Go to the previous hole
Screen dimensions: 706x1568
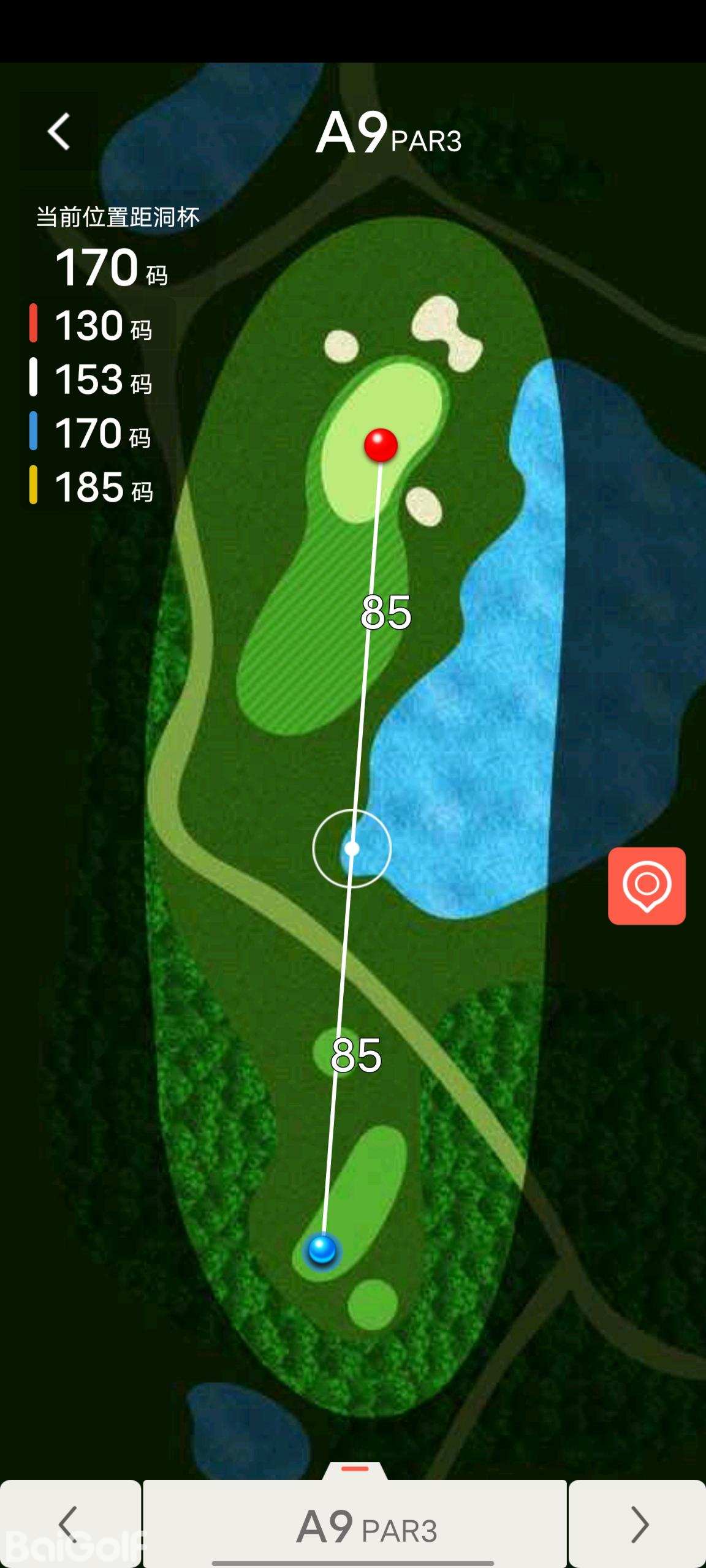click(x=70, y=1524)
